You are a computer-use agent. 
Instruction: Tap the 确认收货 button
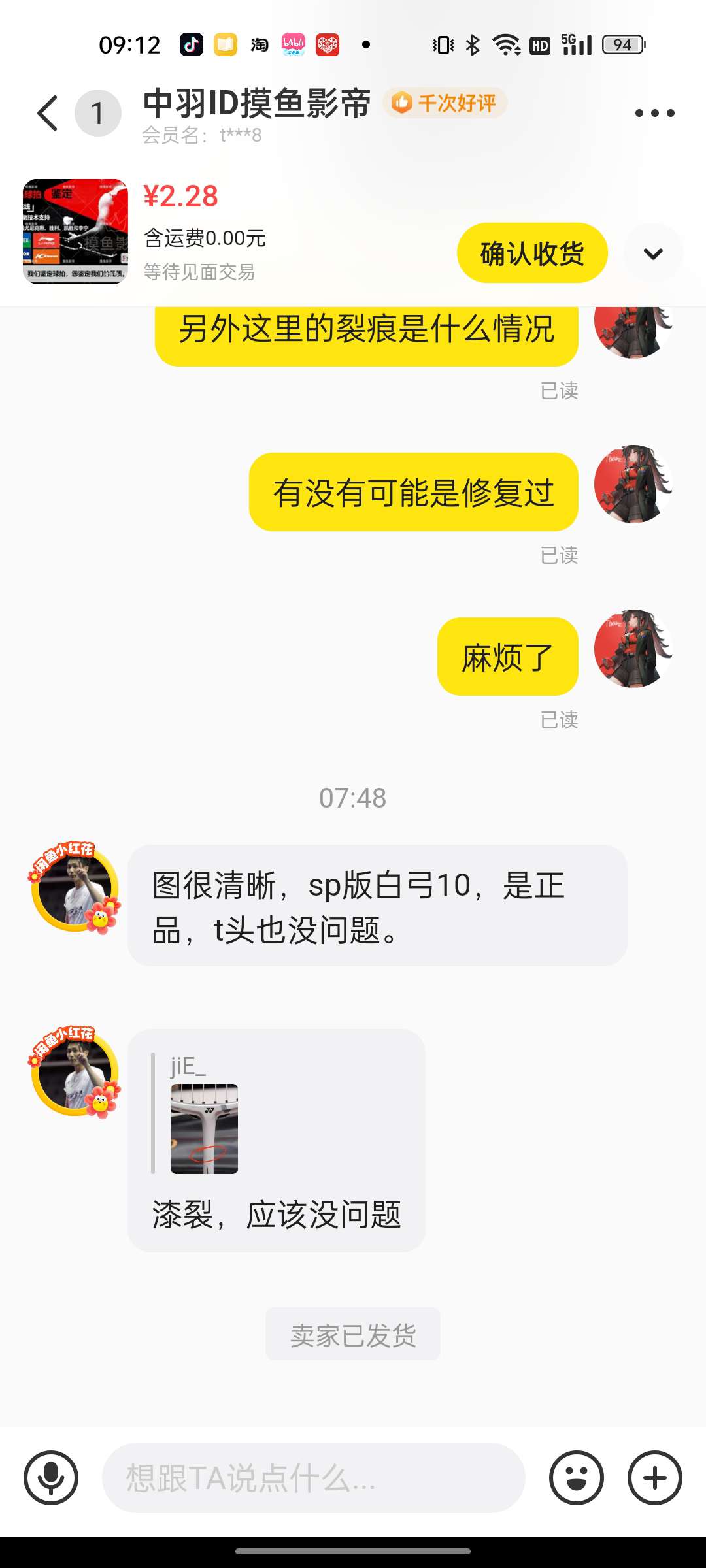tap(532, 253)
